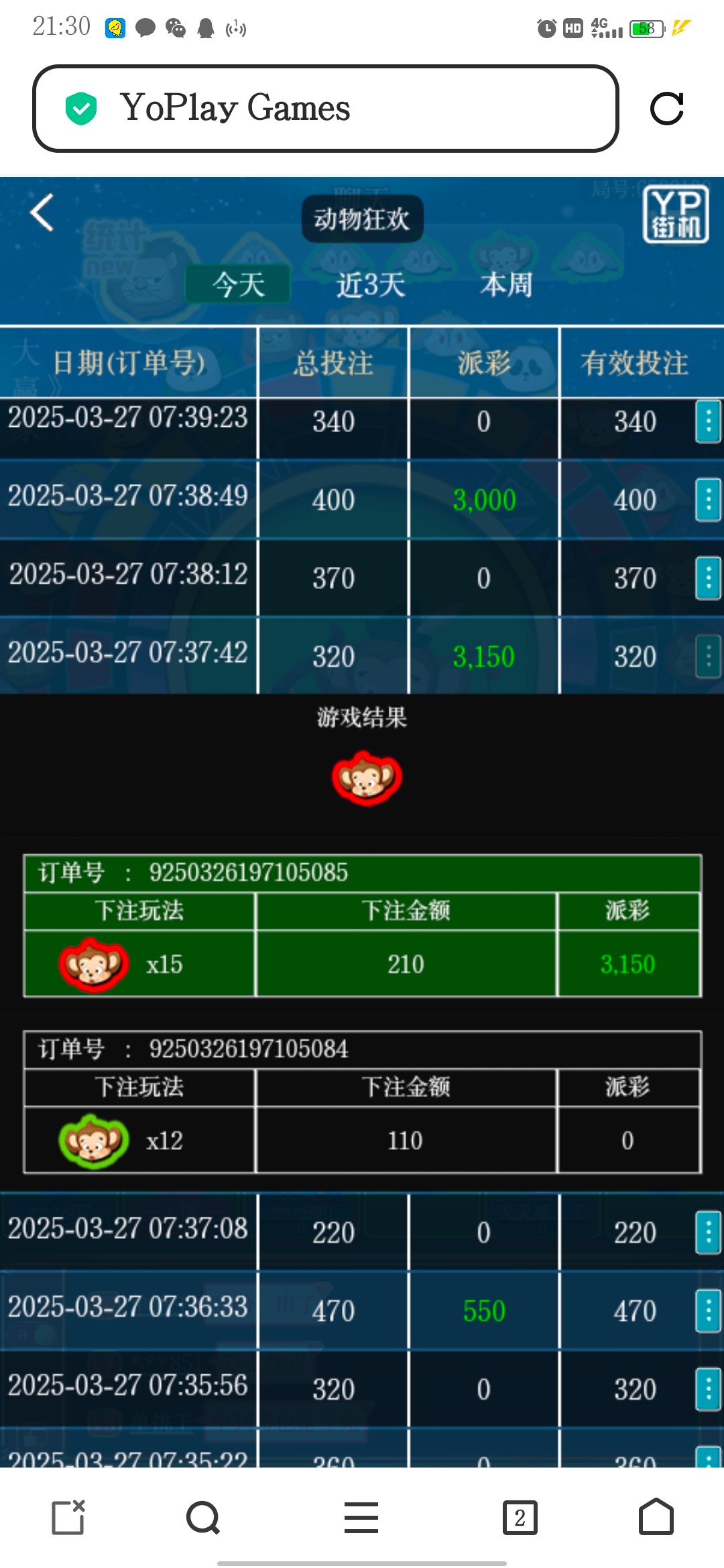Go back from the betting history
Image resolution: width=724 pixels, height=1568 pixels.
42,213
